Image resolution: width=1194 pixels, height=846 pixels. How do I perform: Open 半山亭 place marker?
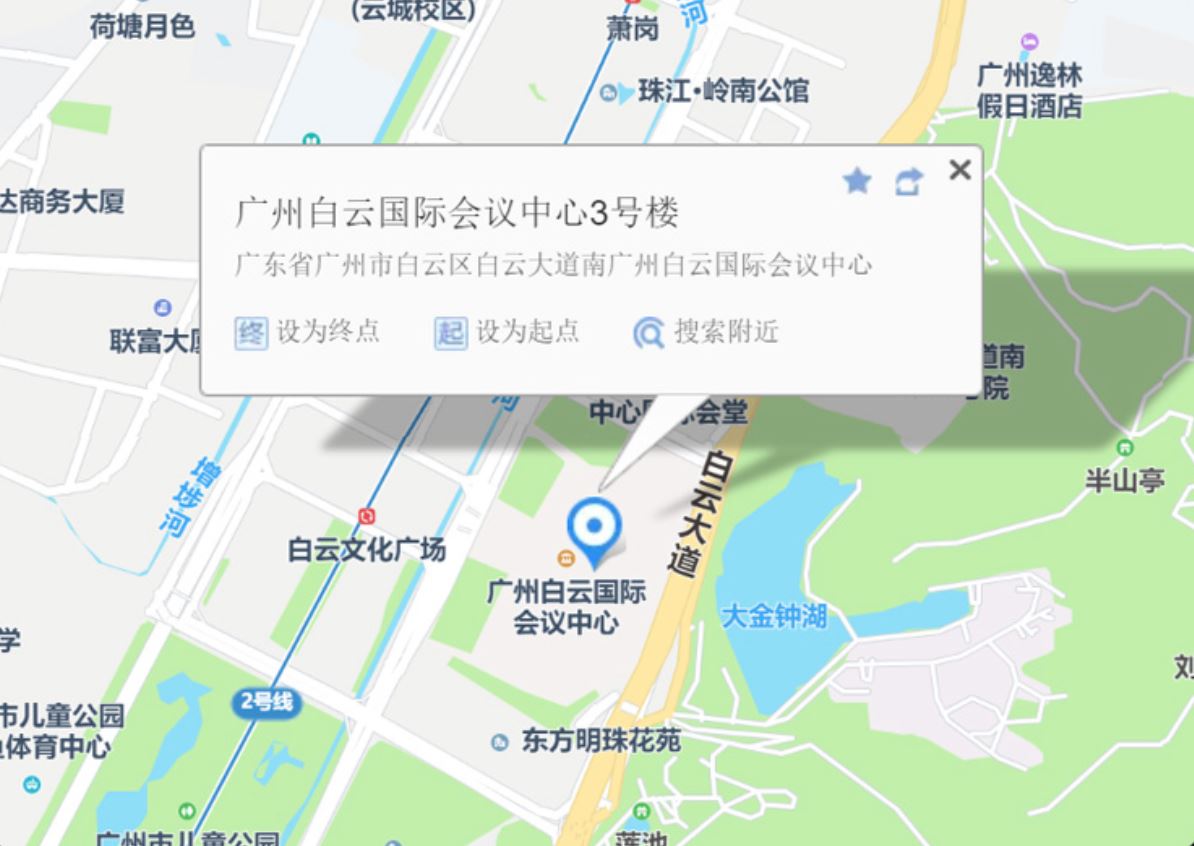[x=1126, y=448]
